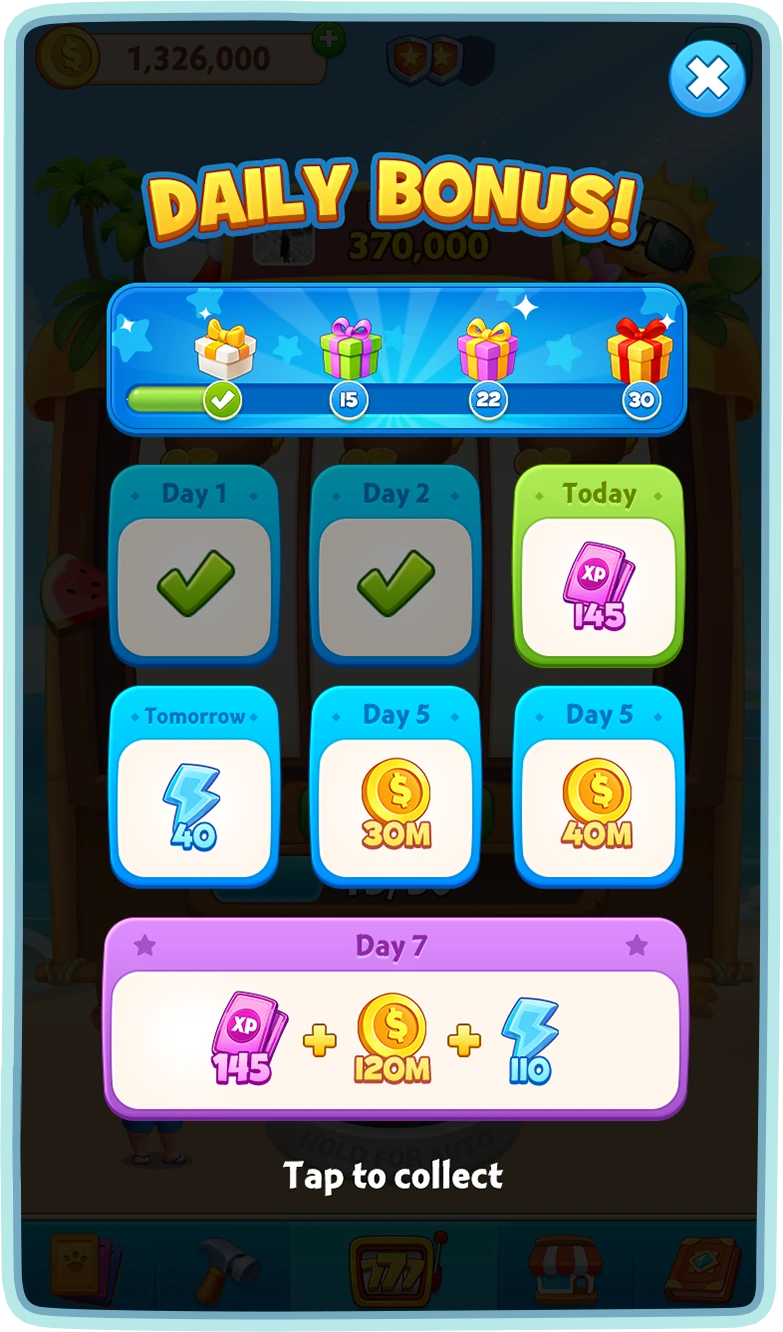
Task: Collect today's 145 XP reward
Action: 598,567
